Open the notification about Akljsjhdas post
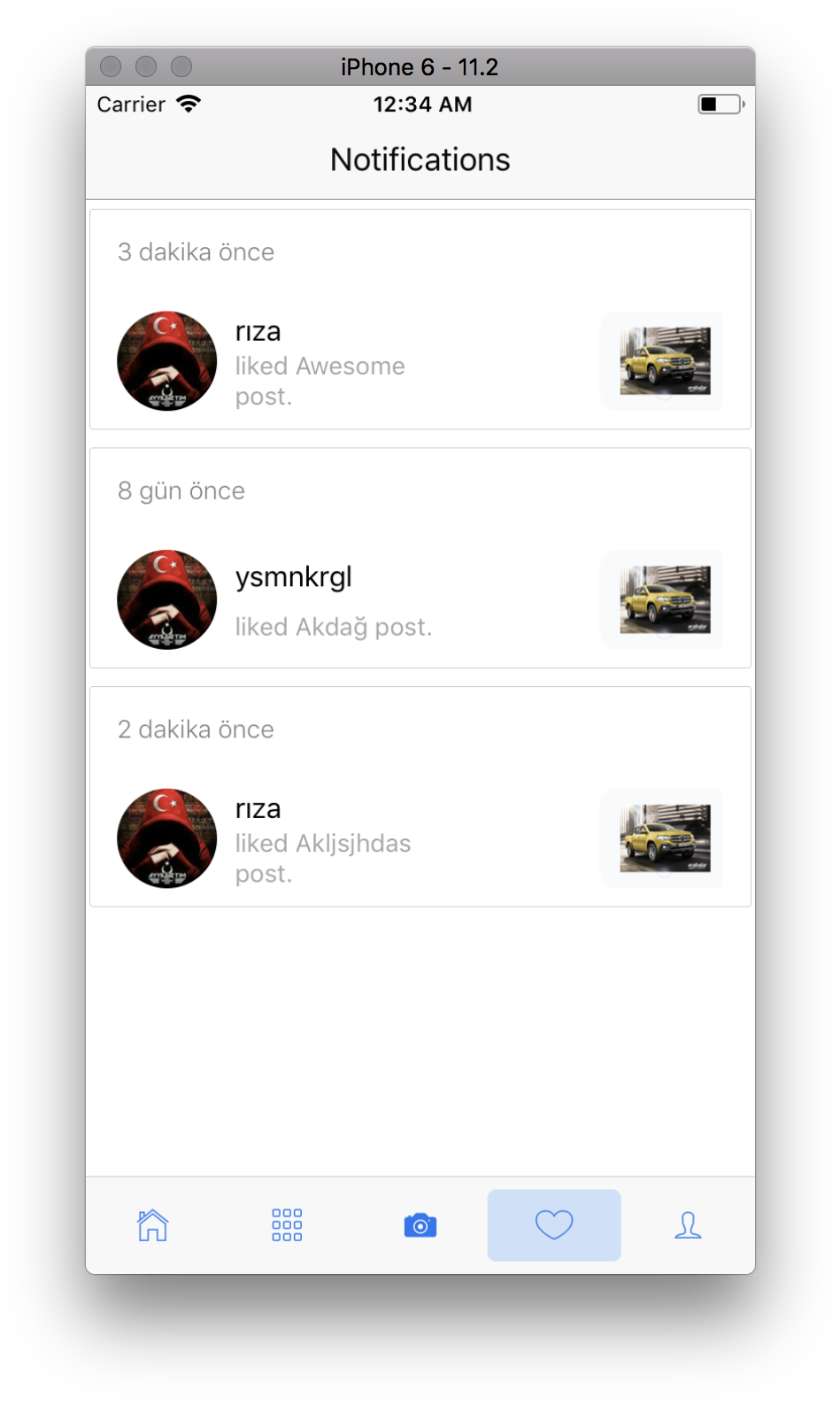The image size is (840, 1405). click(x=420, y=797)
